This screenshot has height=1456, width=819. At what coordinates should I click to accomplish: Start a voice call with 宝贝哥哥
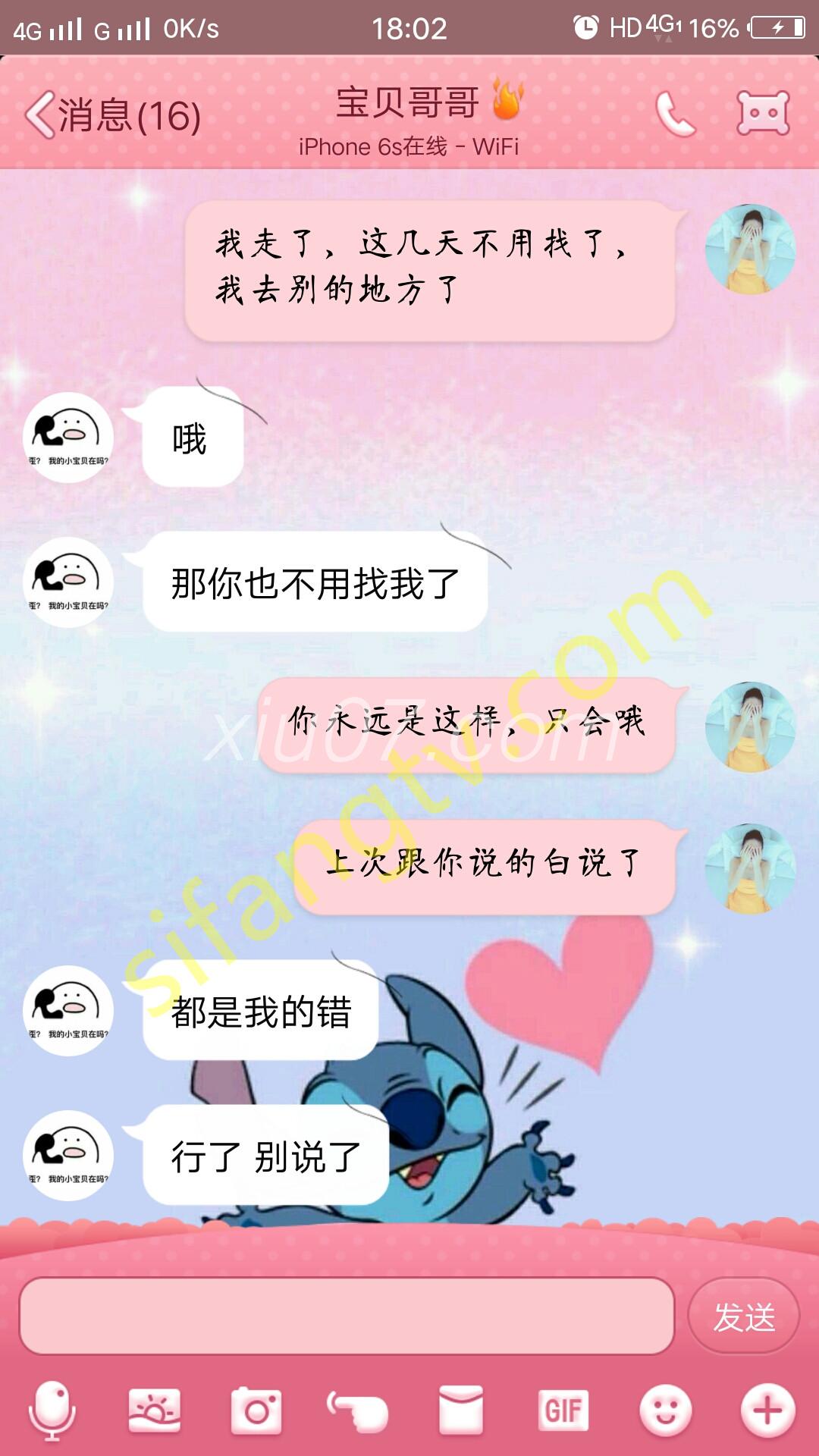[x=675, y=114]
